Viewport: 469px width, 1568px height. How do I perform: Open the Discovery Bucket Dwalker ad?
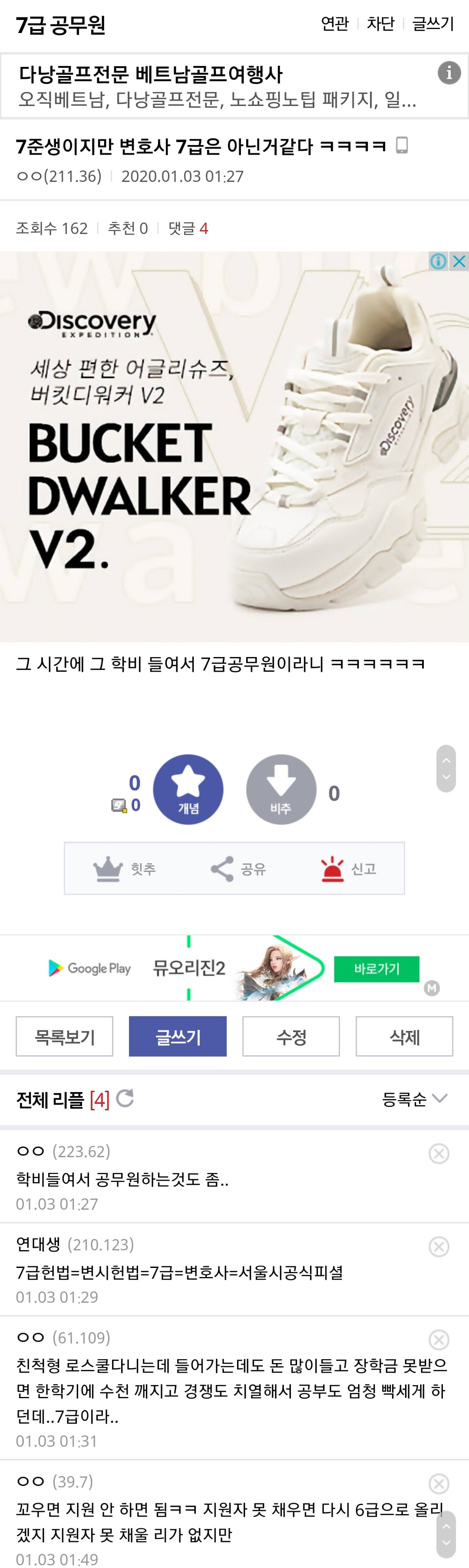pos(234,447)
